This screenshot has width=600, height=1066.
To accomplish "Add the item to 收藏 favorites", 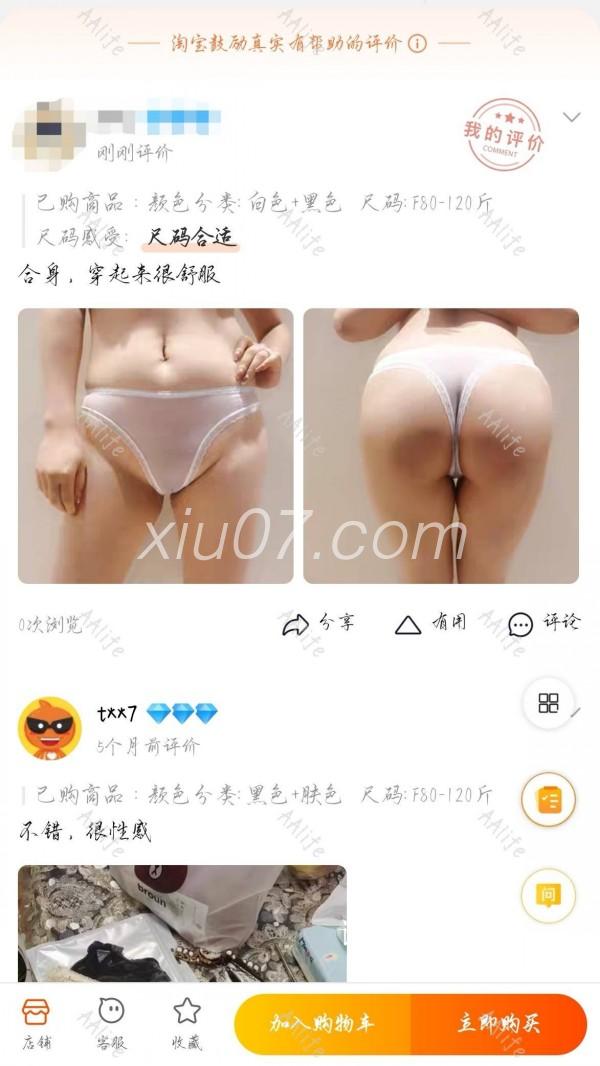I will coord(186,1023).
